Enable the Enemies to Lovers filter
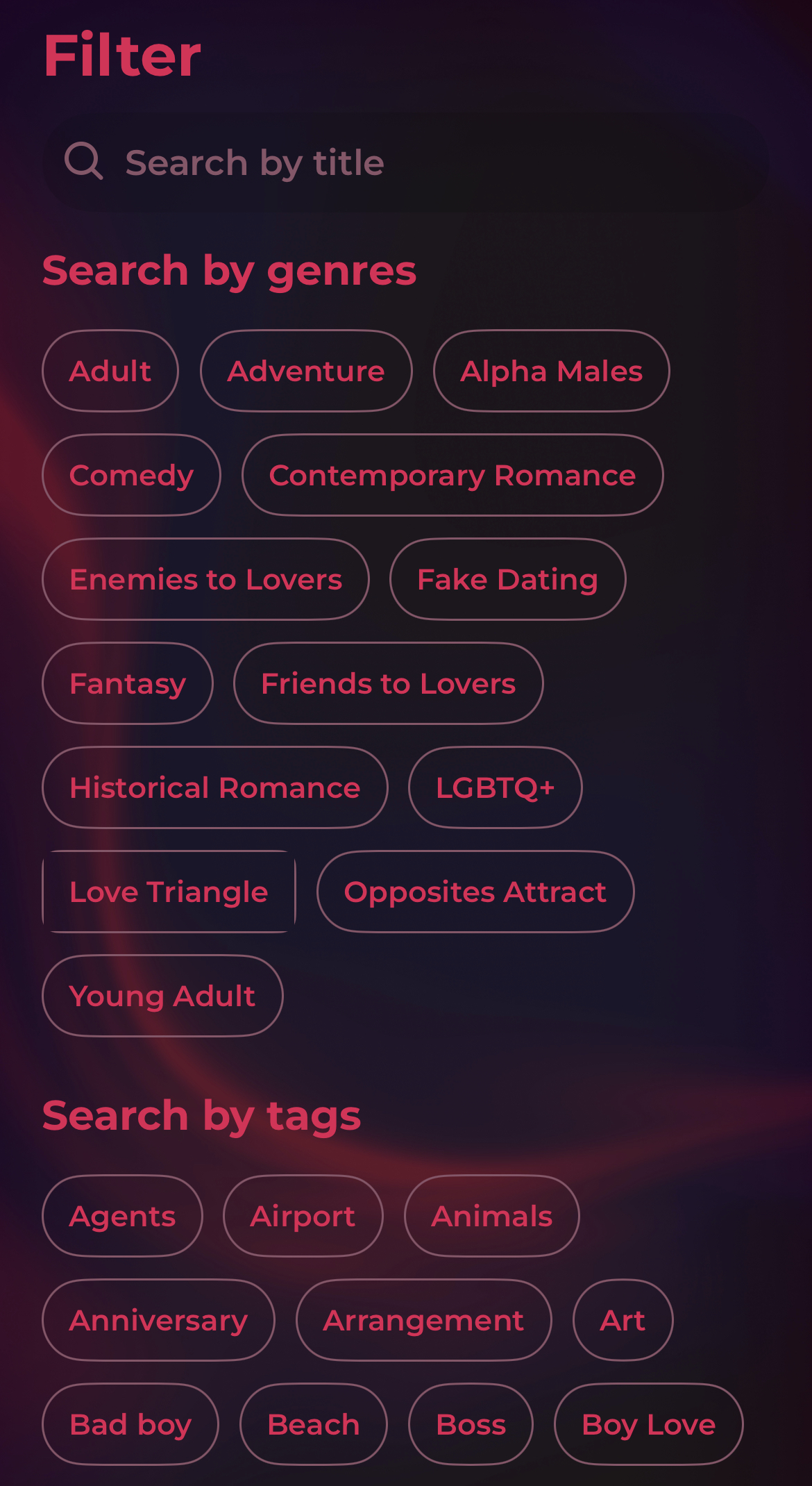This screenshot has height=1486, width=812. click(x=205, y=579)
